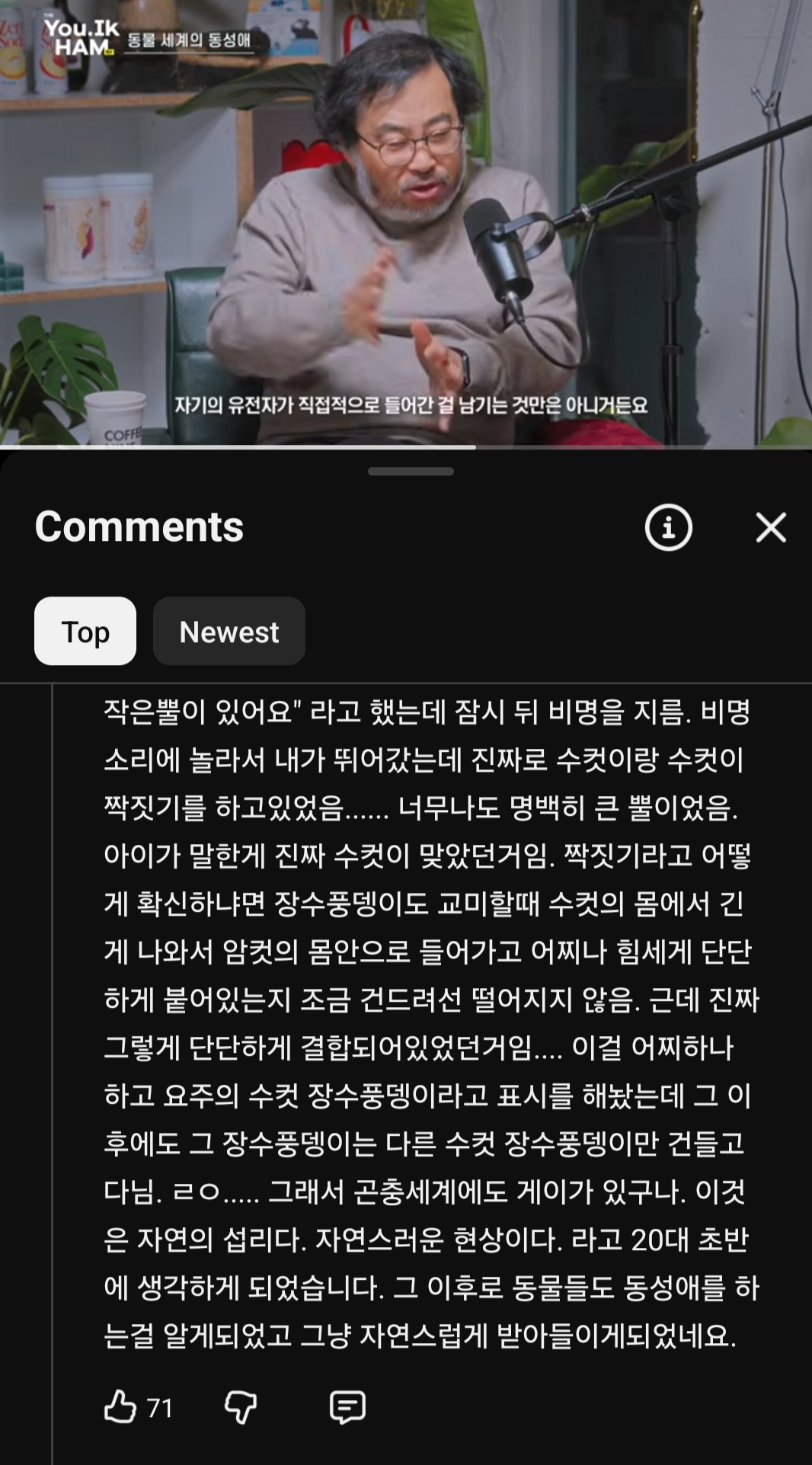Dislike this long comment
The image size is (812, 1465).
241,1406
